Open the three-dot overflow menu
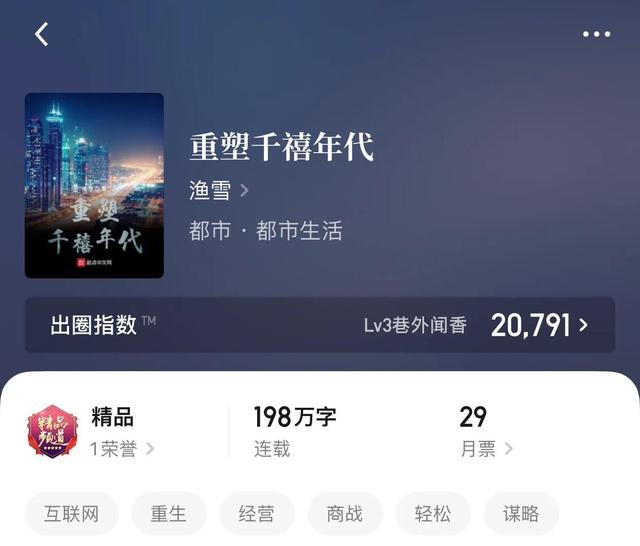This screenshot has width=640, height=546. 596,34
